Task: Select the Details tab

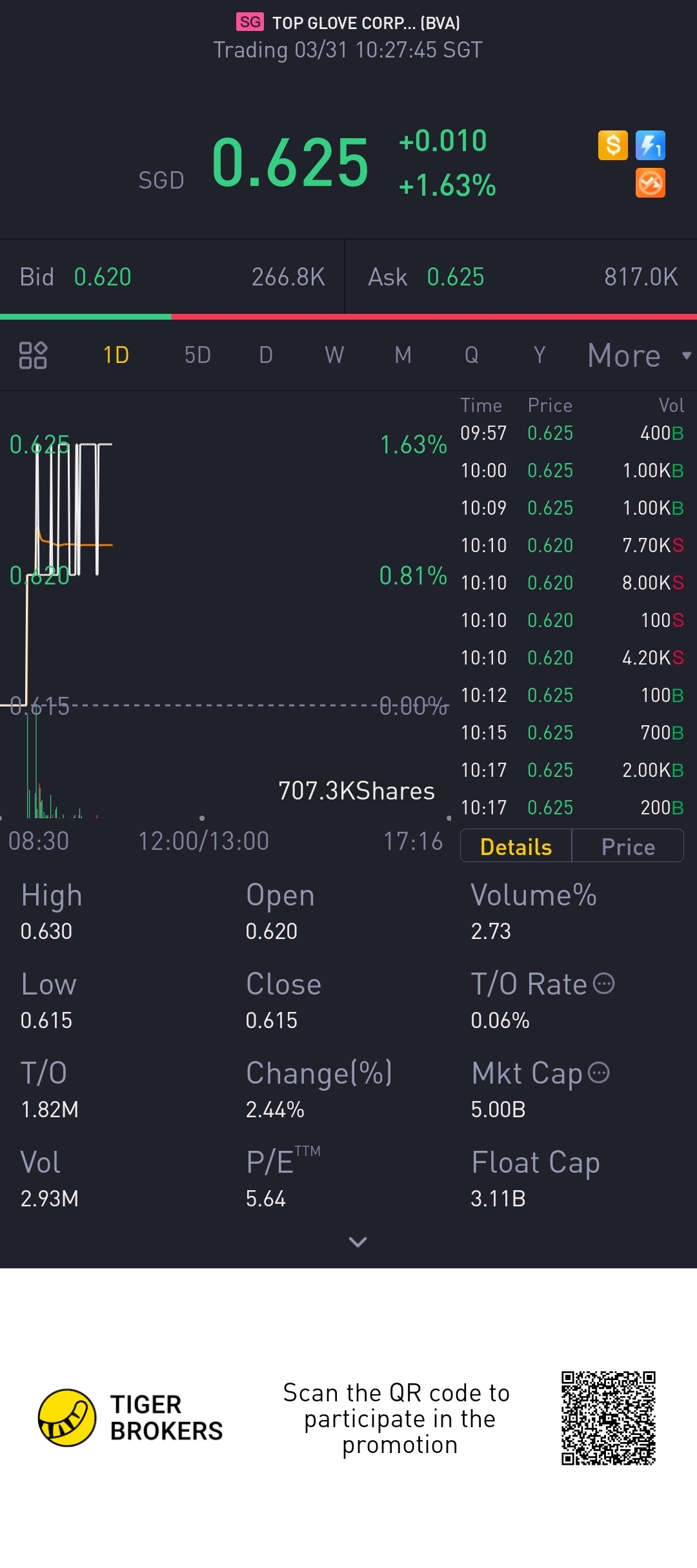Action: (516, 847)
